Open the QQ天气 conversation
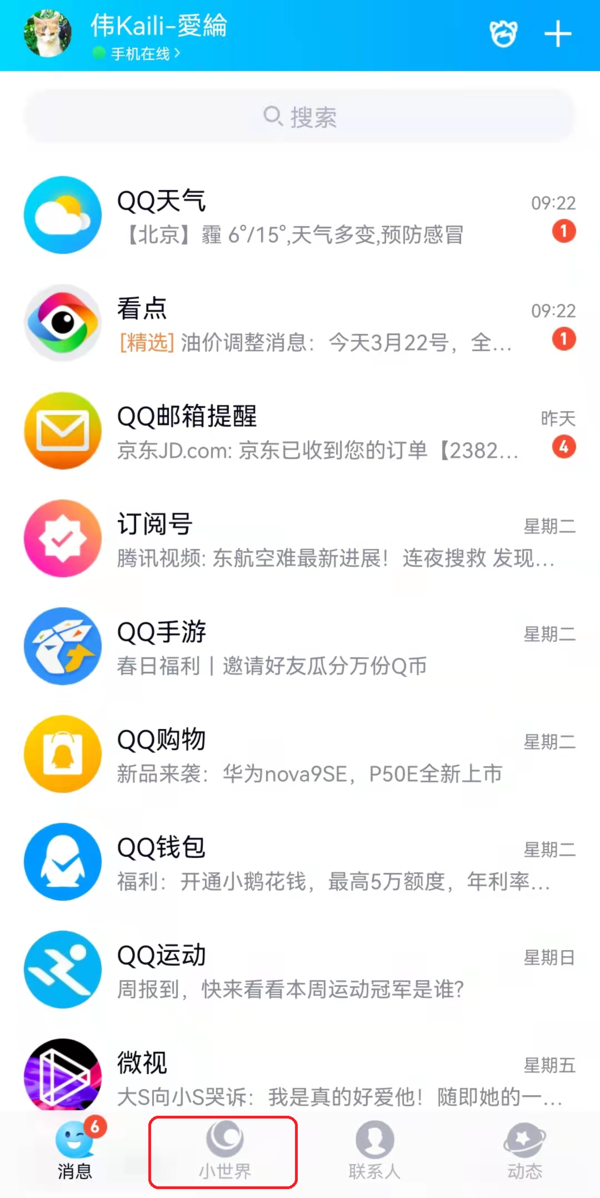 [300, 216]
